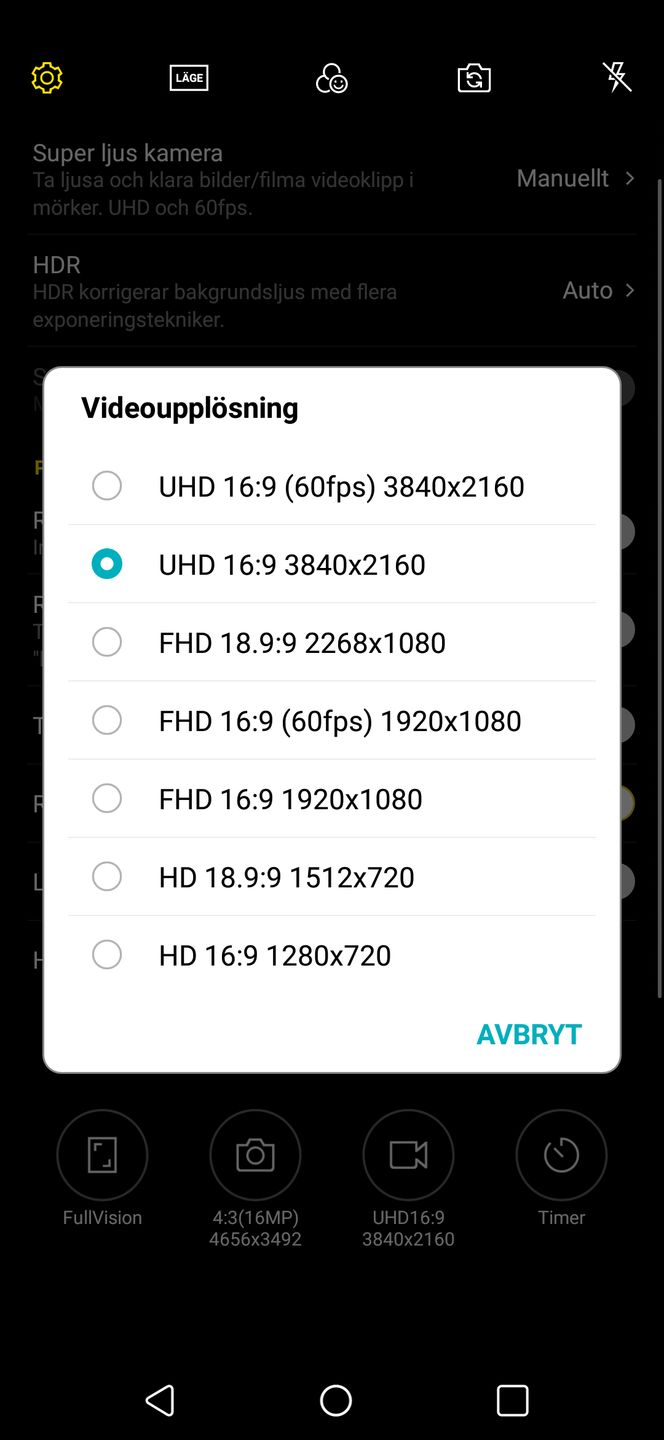664x1440 pixels.
Task: Go back with the system back button
Action: (160, 1400)
